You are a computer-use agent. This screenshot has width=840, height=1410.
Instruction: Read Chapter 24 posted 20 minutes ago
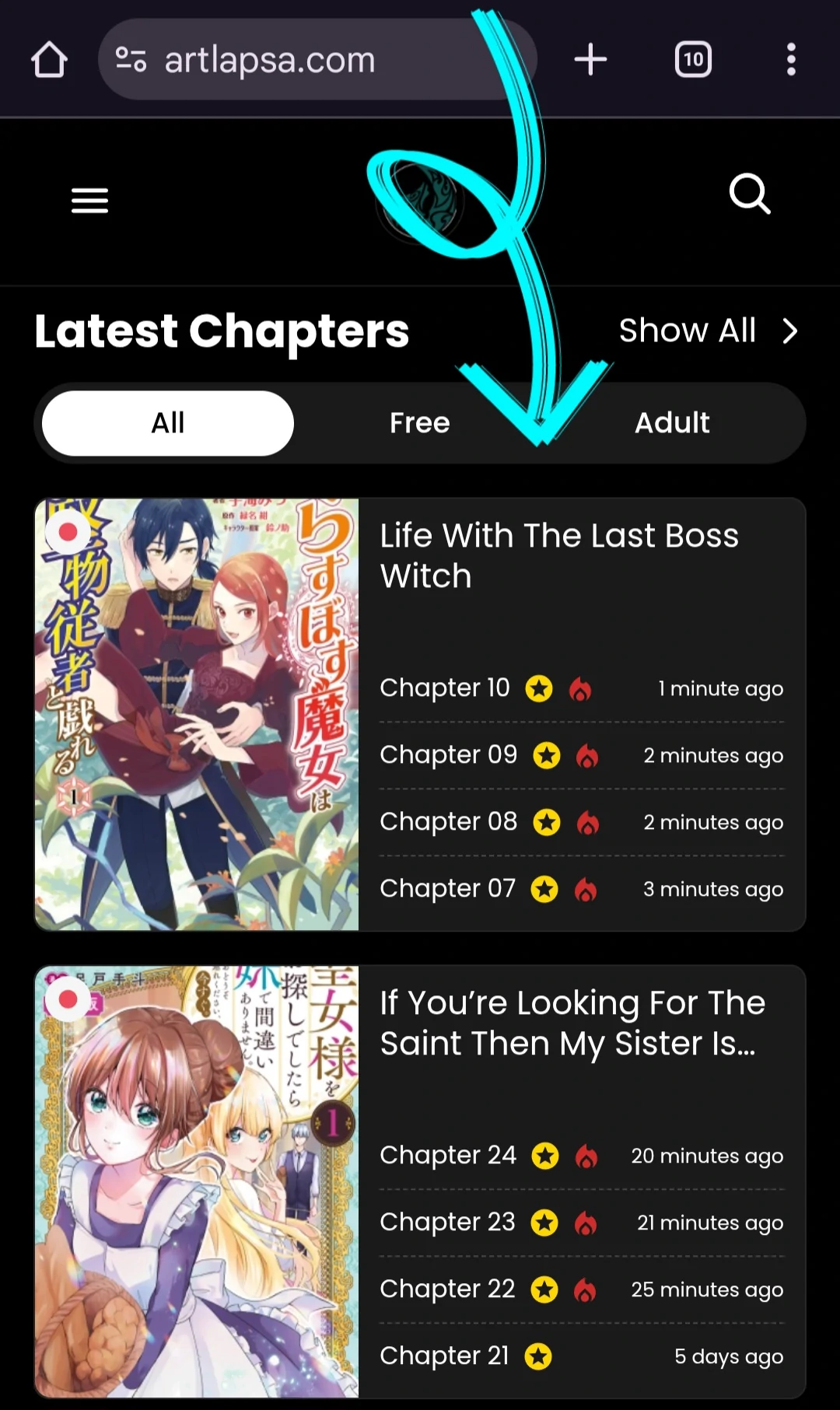pyautogui.click(x=448, y=1155)
